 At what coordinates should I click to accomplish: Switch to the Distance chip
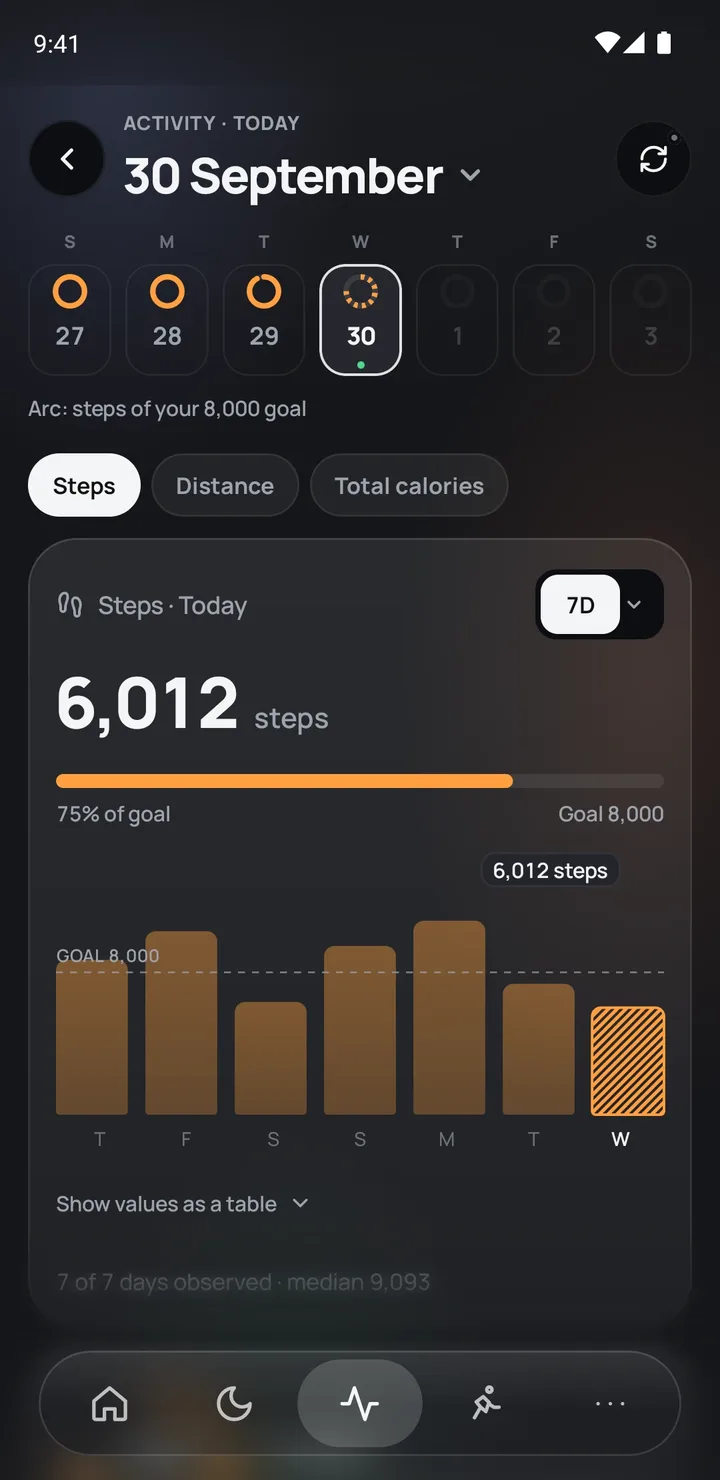point(225,486)
